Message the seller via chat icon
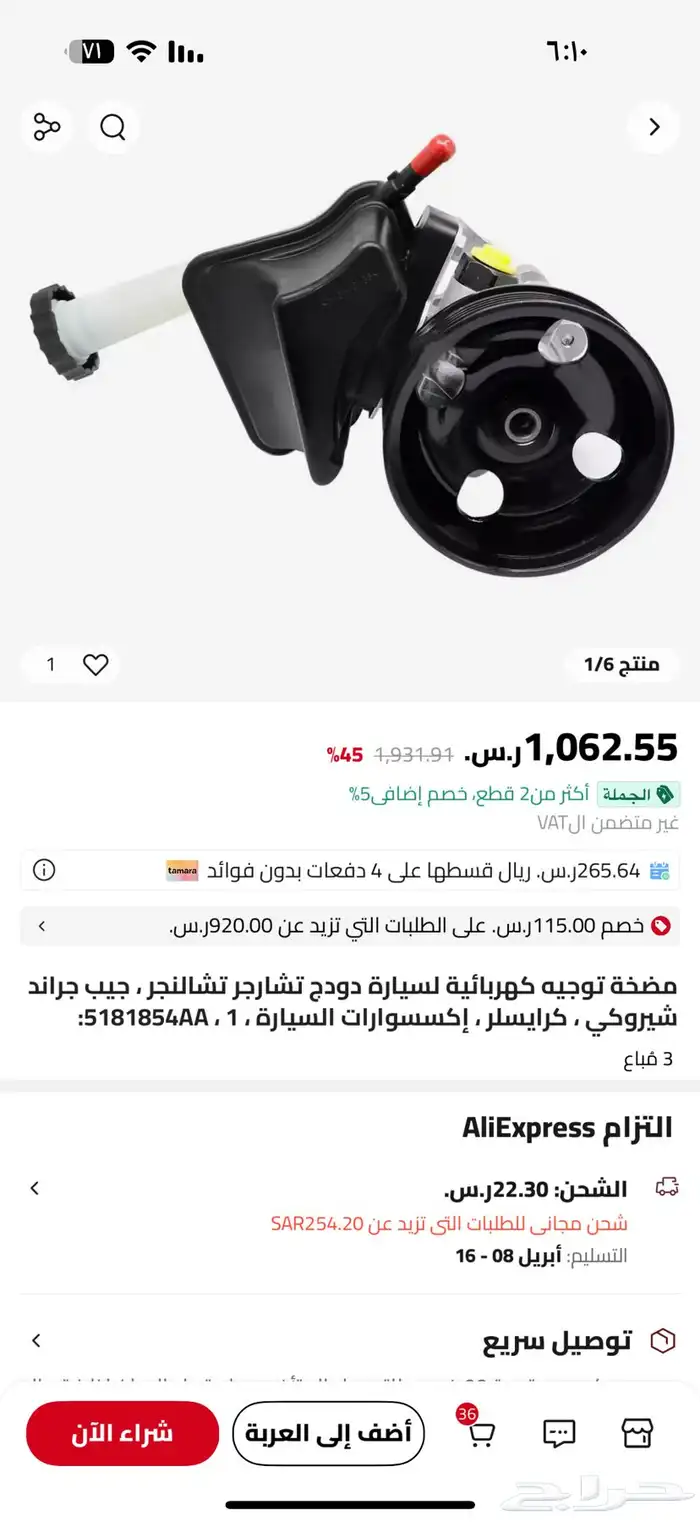 [559, 1433]
